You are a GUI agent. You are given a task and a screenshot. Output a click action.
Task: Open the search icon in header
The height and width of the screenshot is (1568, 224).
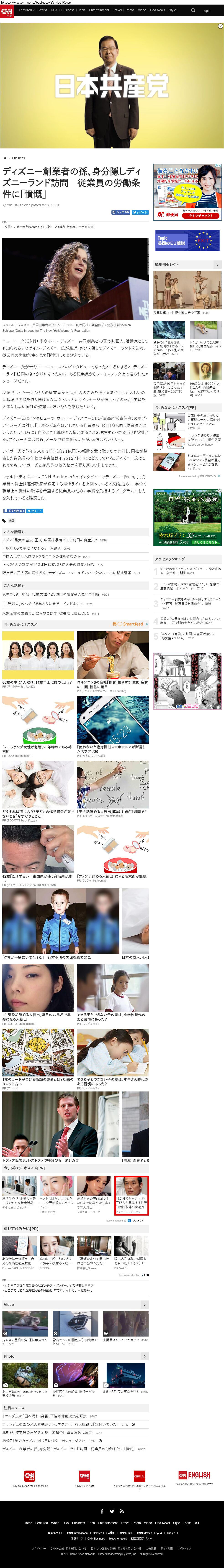[x=193, y=10]
